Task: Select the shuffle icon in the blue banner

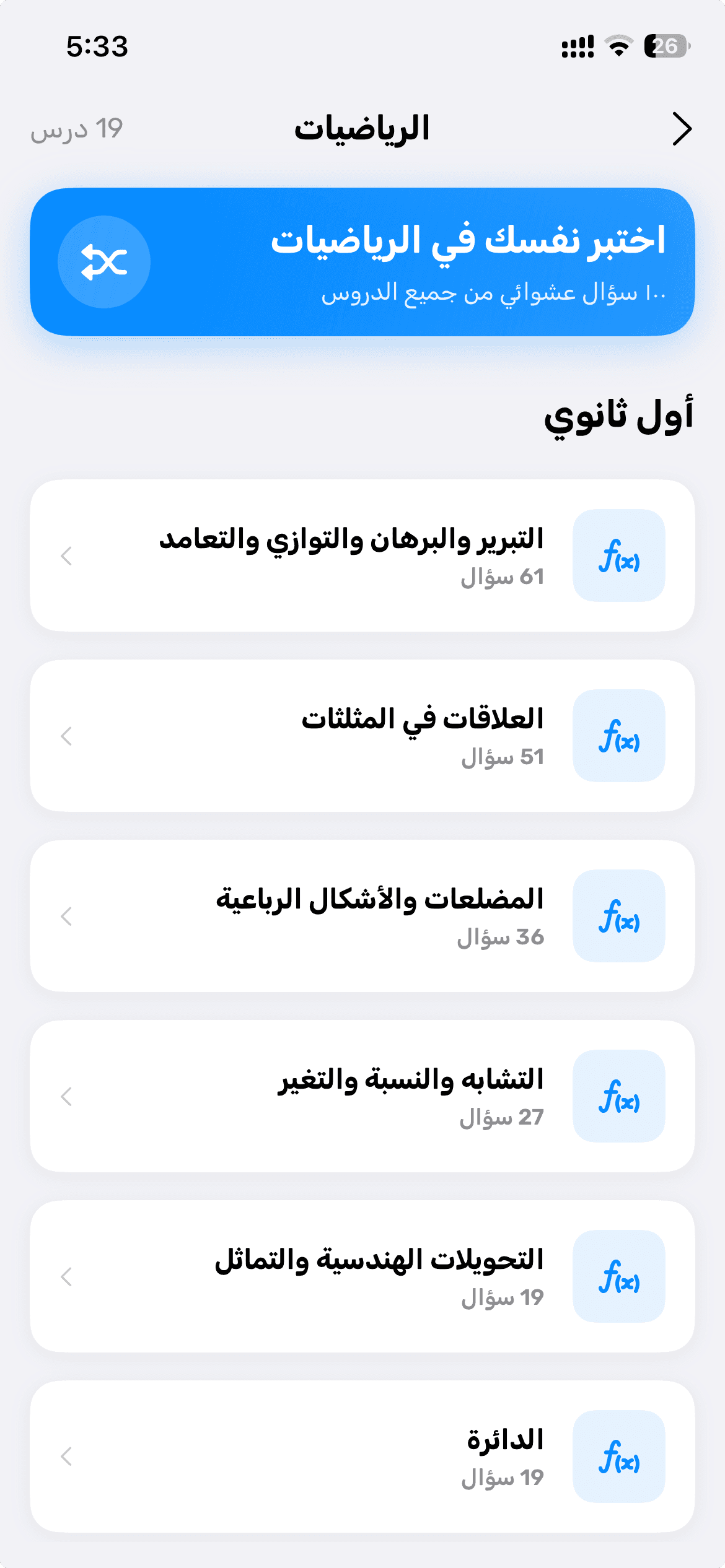Action: (x=105, y=261)
